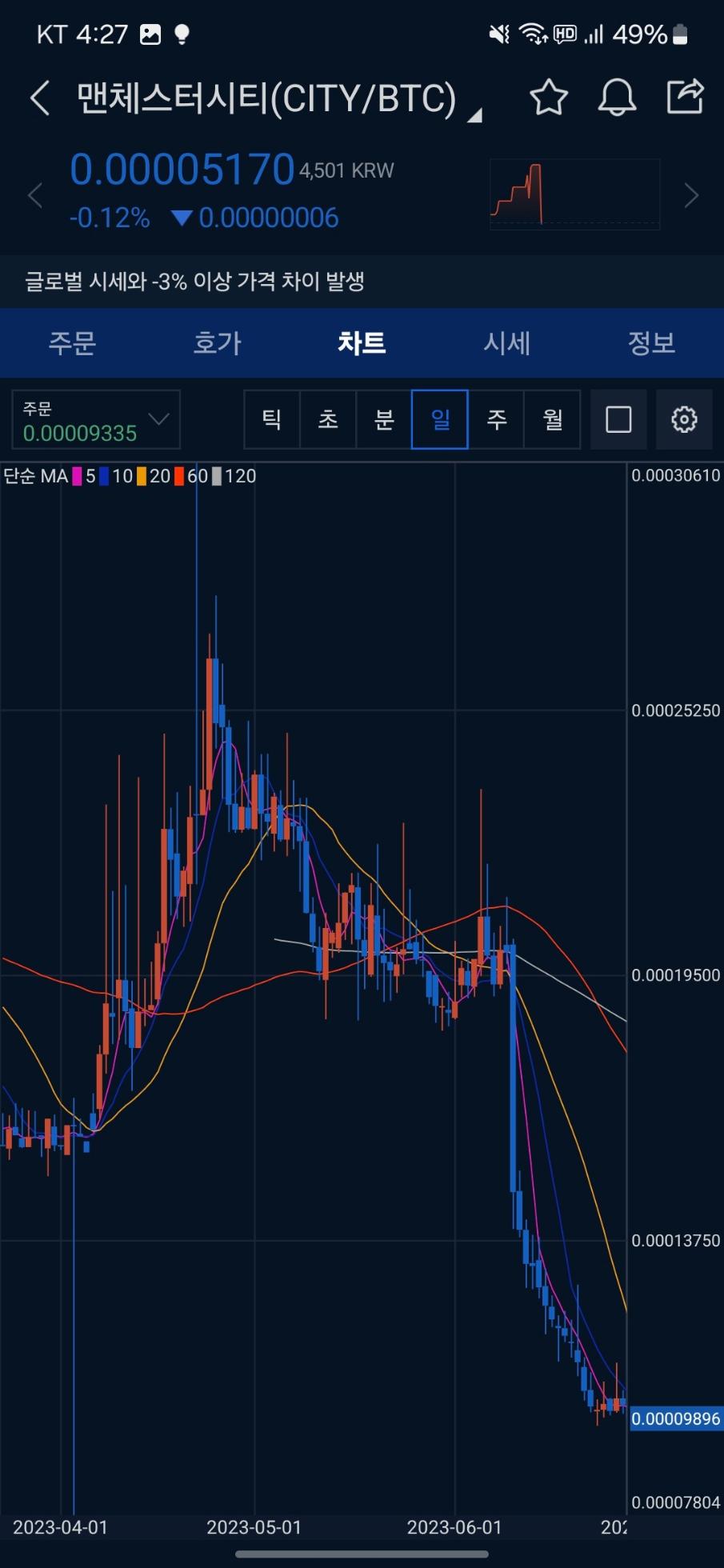
Task: Open the price alert bell
Action: [617, 98]
